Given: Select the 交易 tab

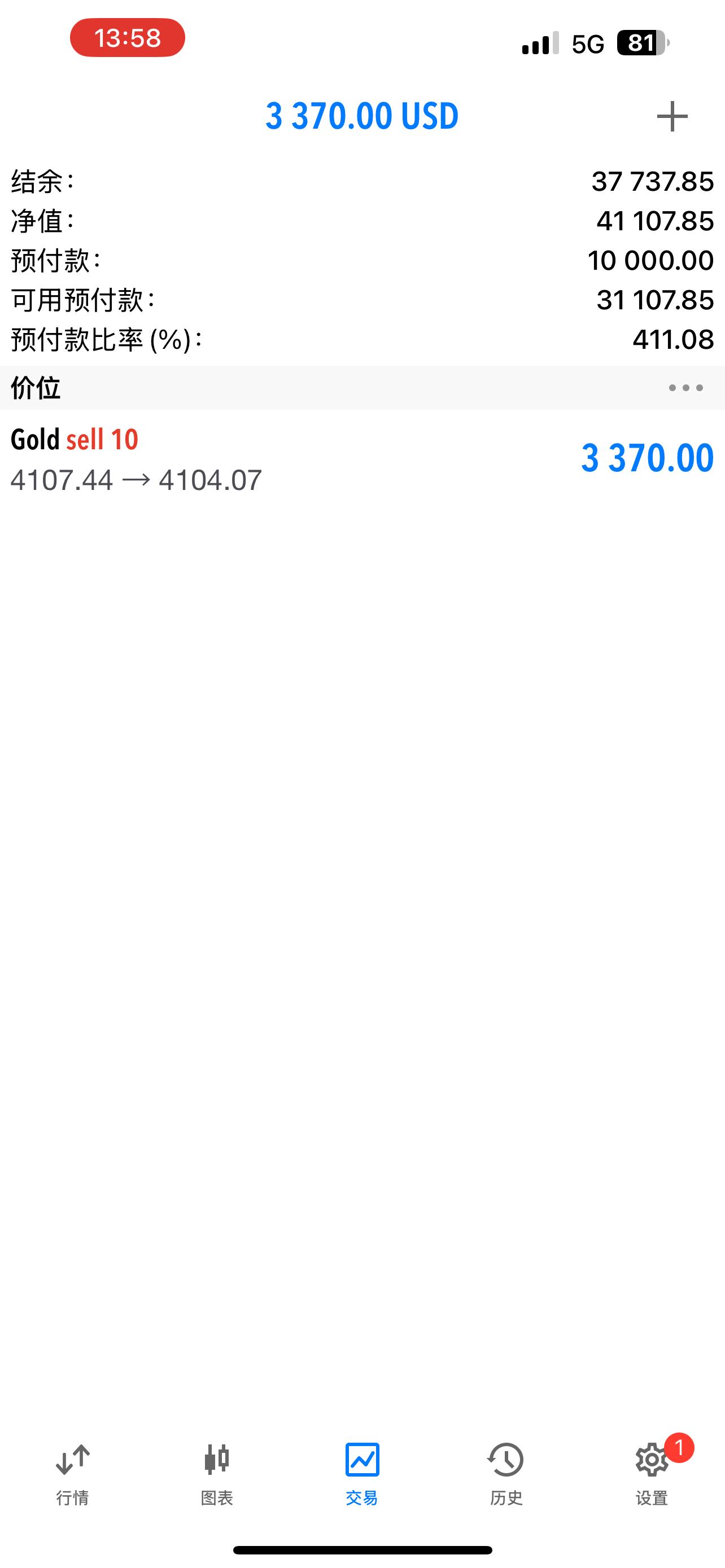Looking at the screenshot, I should (362, 1474).
